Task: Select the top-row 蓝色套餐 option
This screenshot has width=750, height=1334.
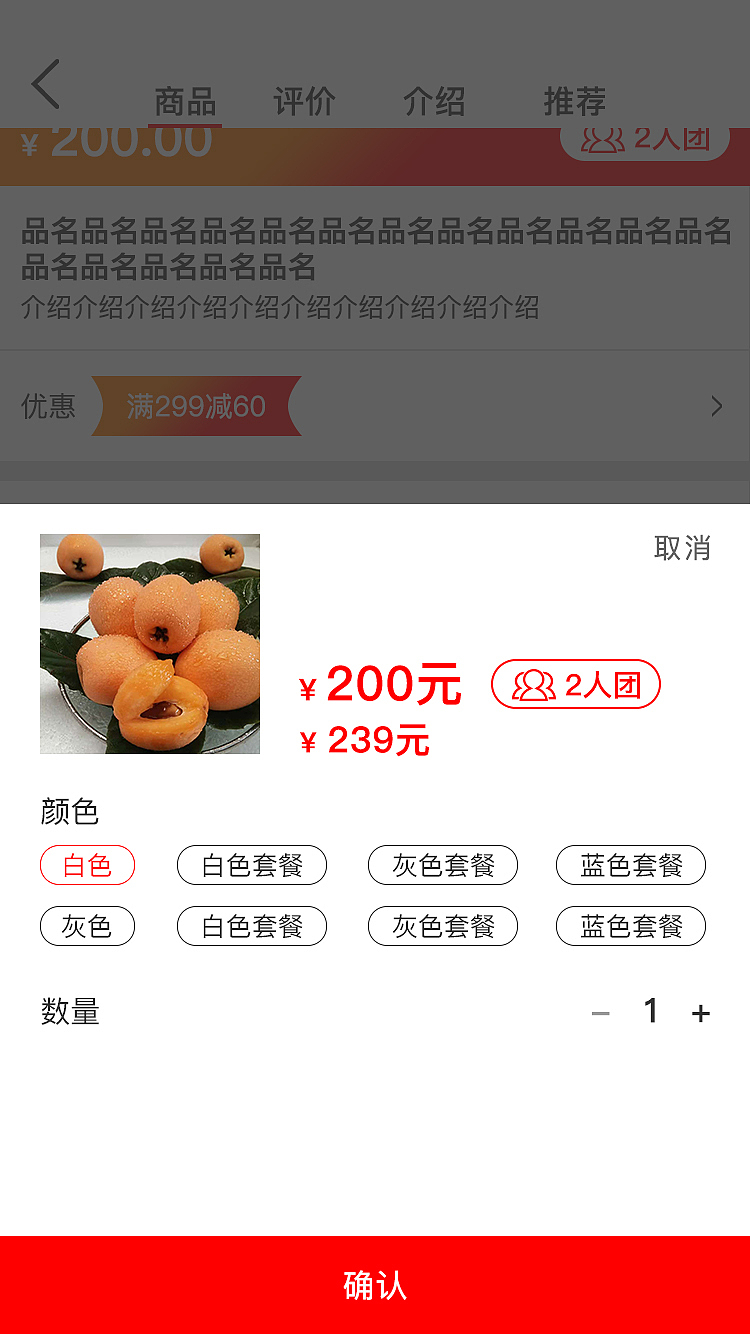Action: coord(630,865)
